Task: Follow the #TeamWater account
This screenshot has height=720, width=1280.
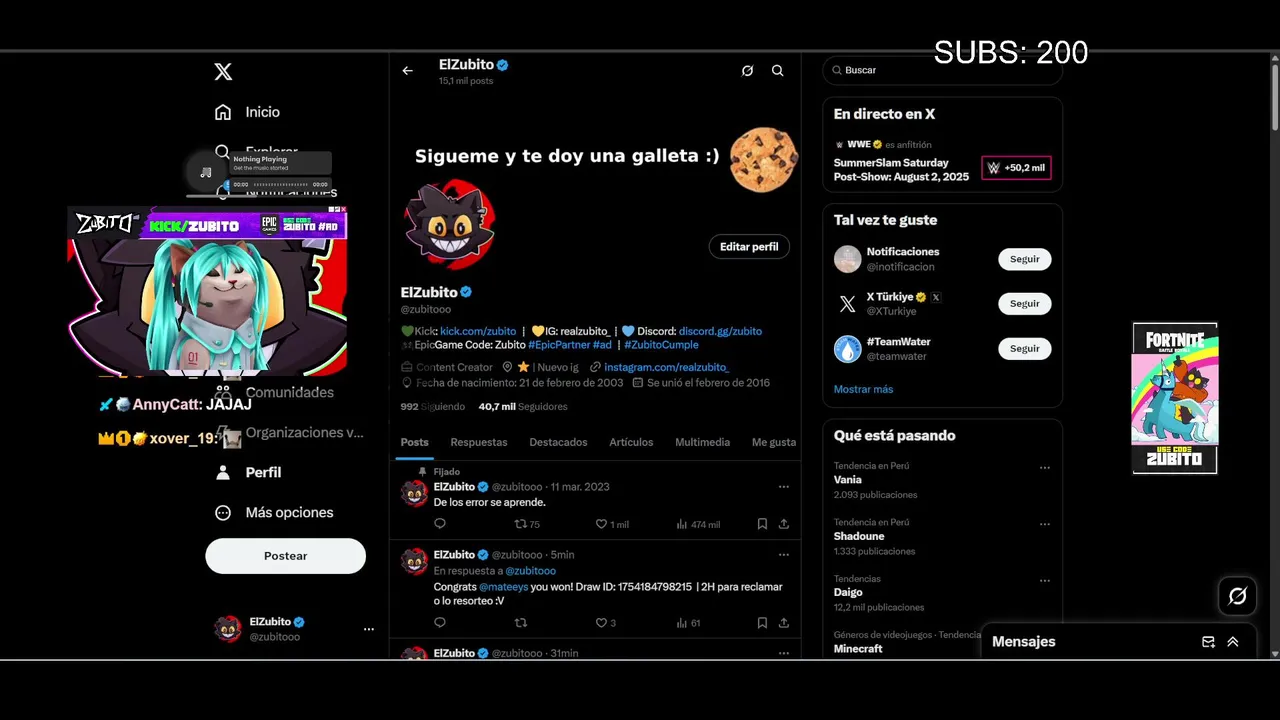Action: pos(1024,349)
